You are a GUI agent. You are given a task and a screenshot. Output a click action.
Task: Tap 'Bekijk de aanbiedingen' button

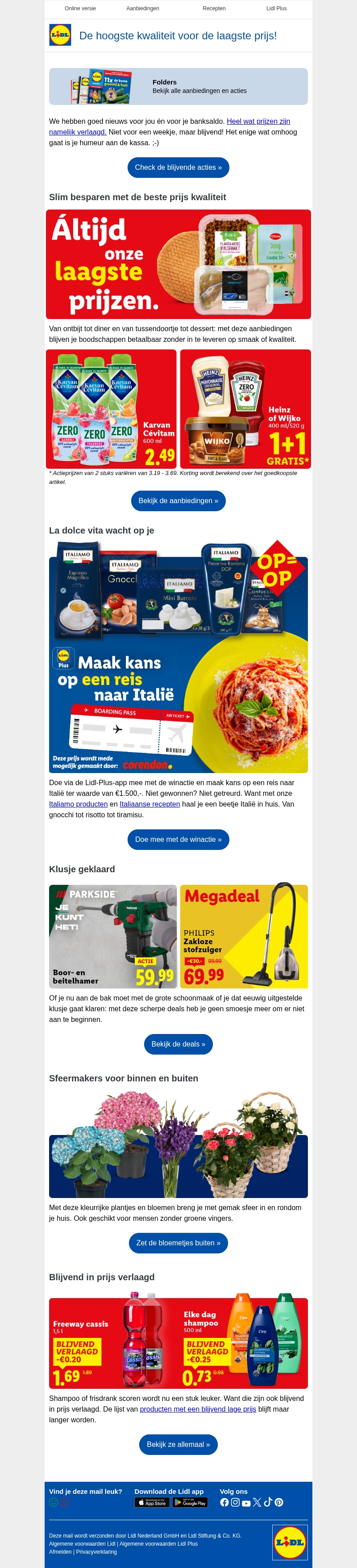coord(178,501)
